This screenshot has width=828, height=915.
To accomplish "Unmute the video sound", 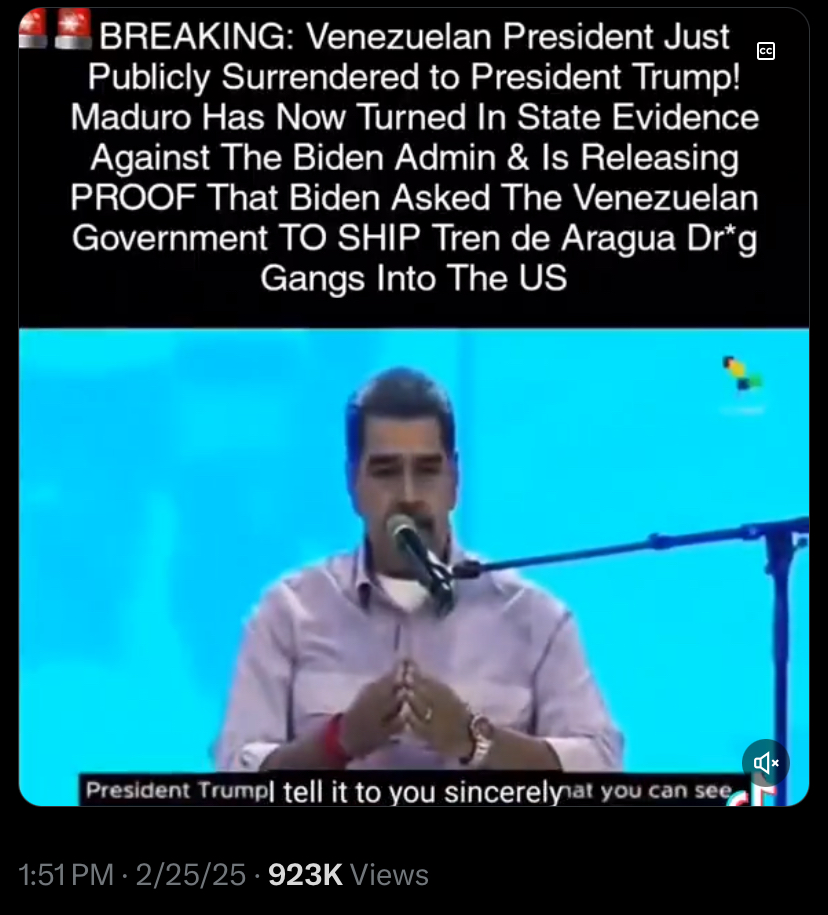I will tap(766, 763).
